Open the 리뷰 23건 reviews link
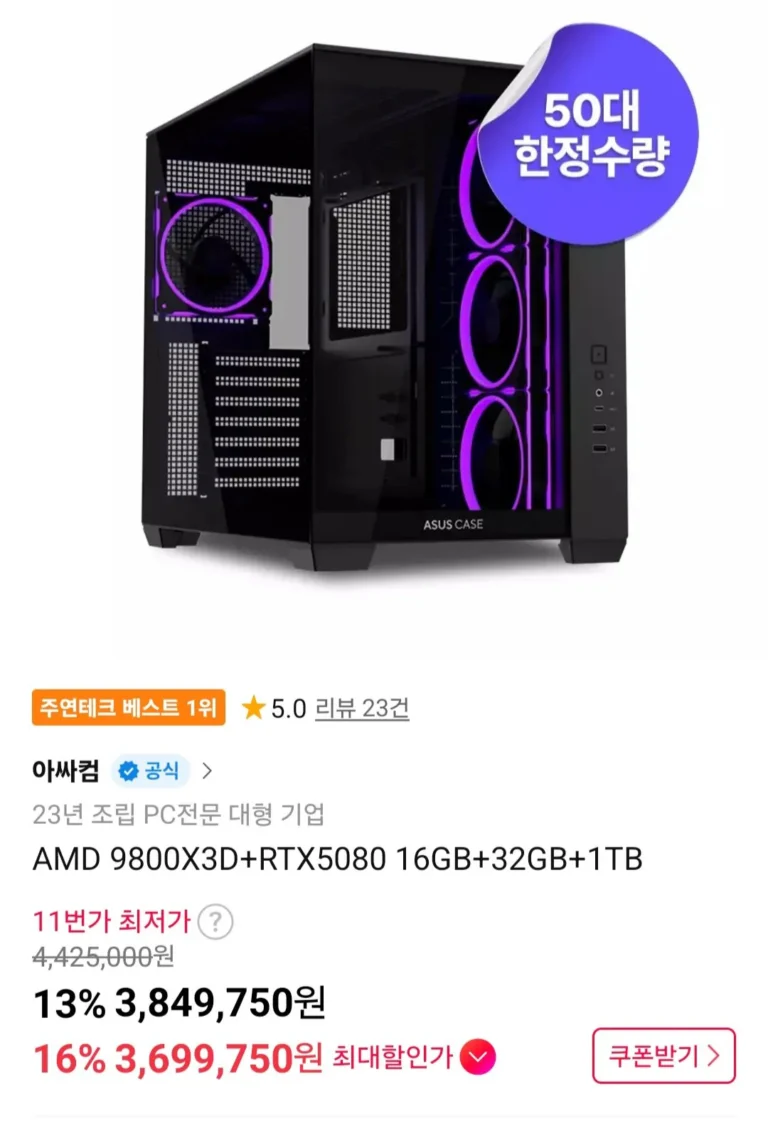The height and width of the screenshot is (1121, 768). point(361,709)
